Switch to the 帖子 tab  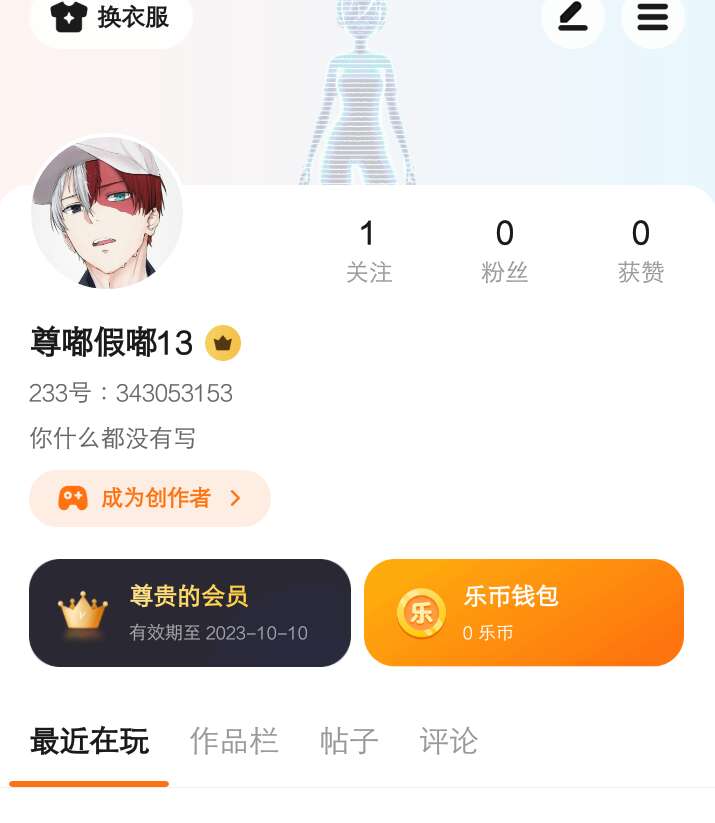[x=349, y=742]
